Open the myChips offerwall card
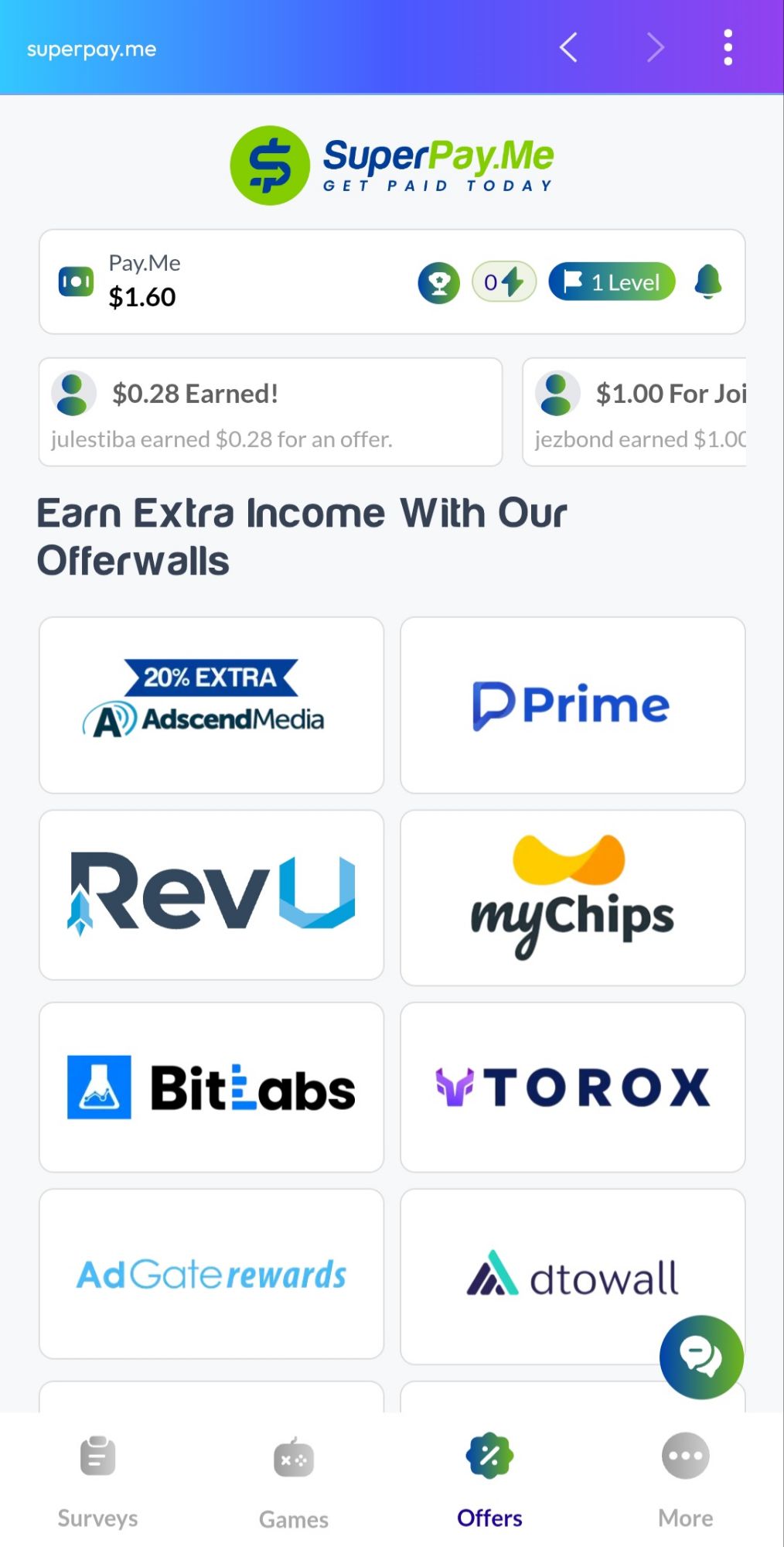 point(571,895)
